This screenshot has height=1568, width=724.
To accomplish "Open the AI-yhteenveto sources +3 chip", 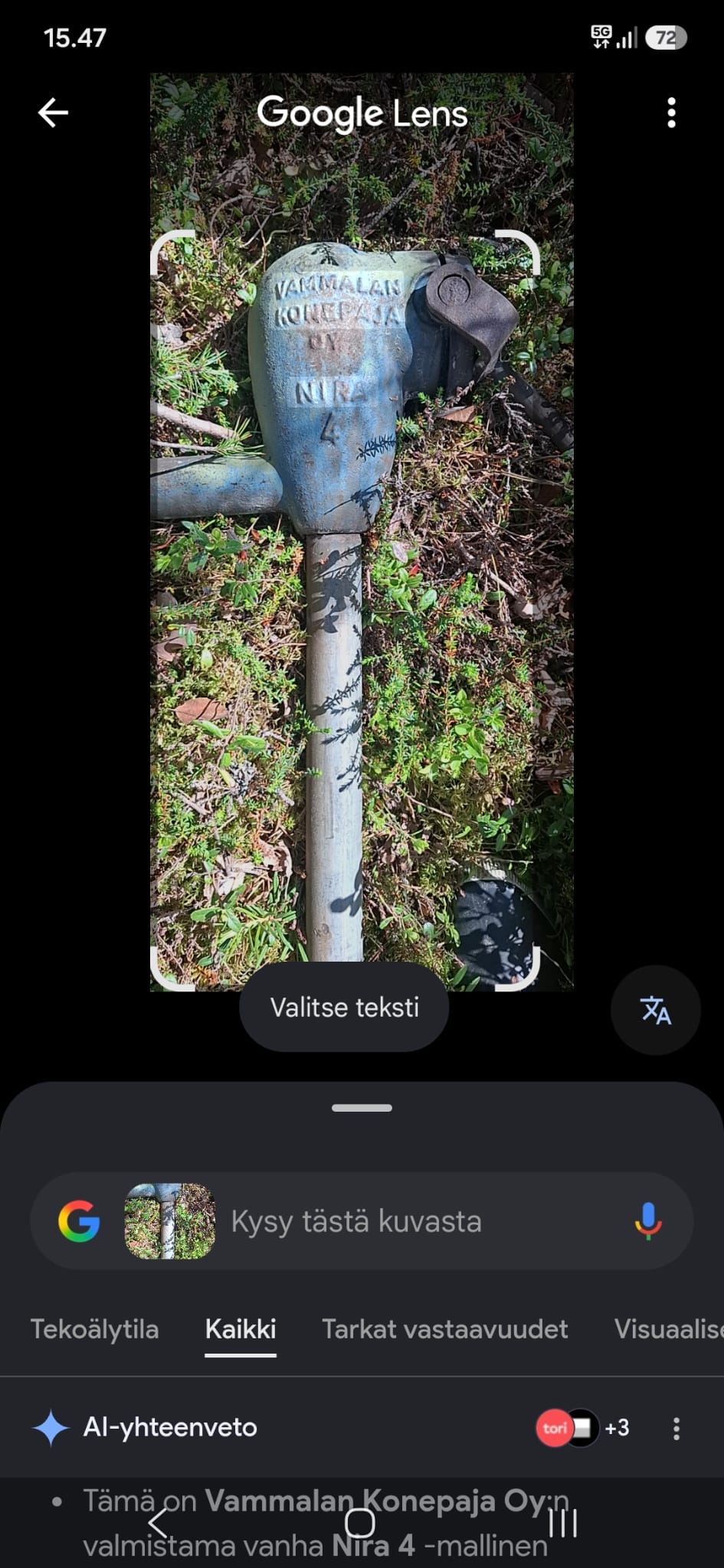I will [x=583, y=1428].
